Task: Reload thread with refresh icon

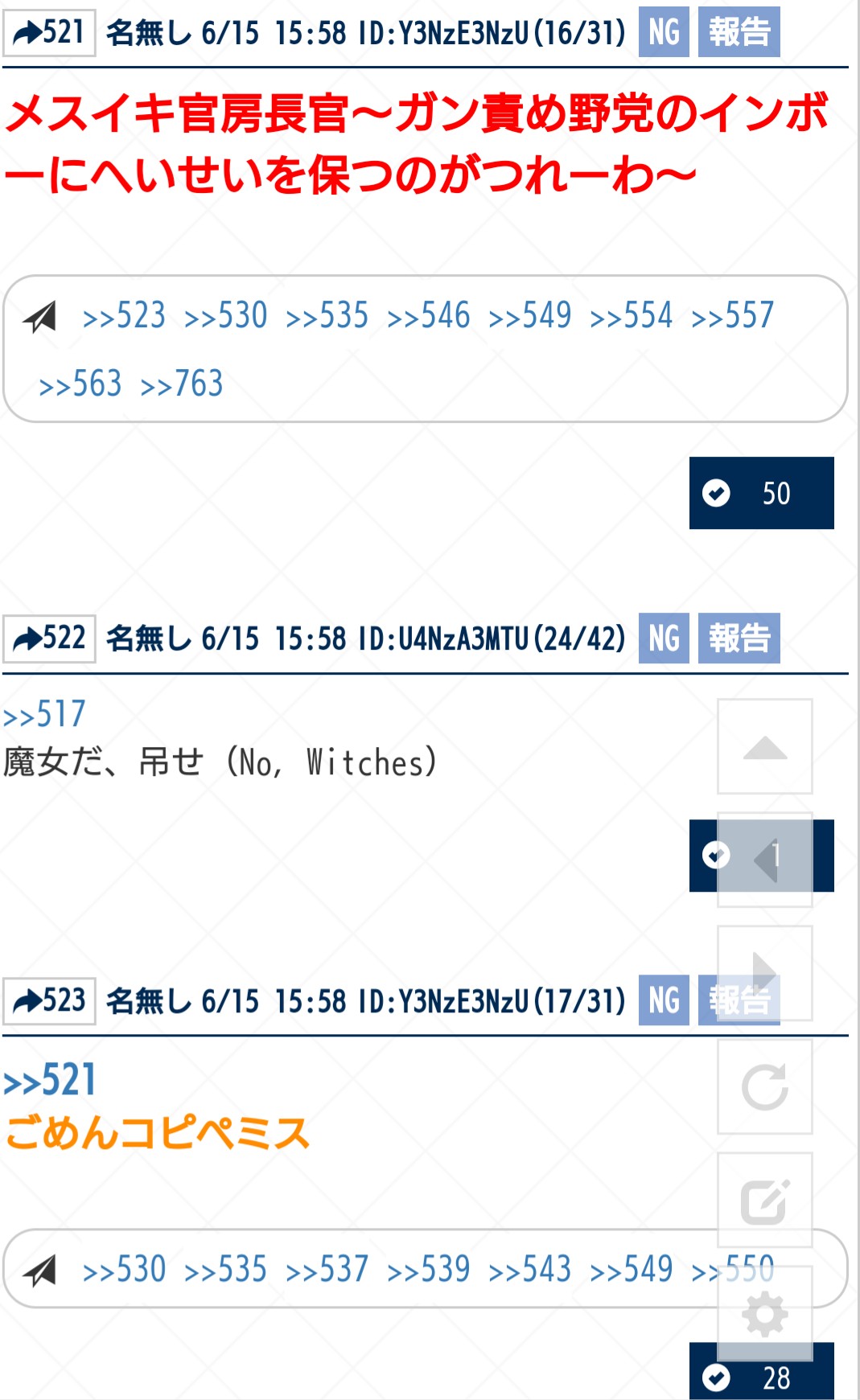Action: point(764,1086)
